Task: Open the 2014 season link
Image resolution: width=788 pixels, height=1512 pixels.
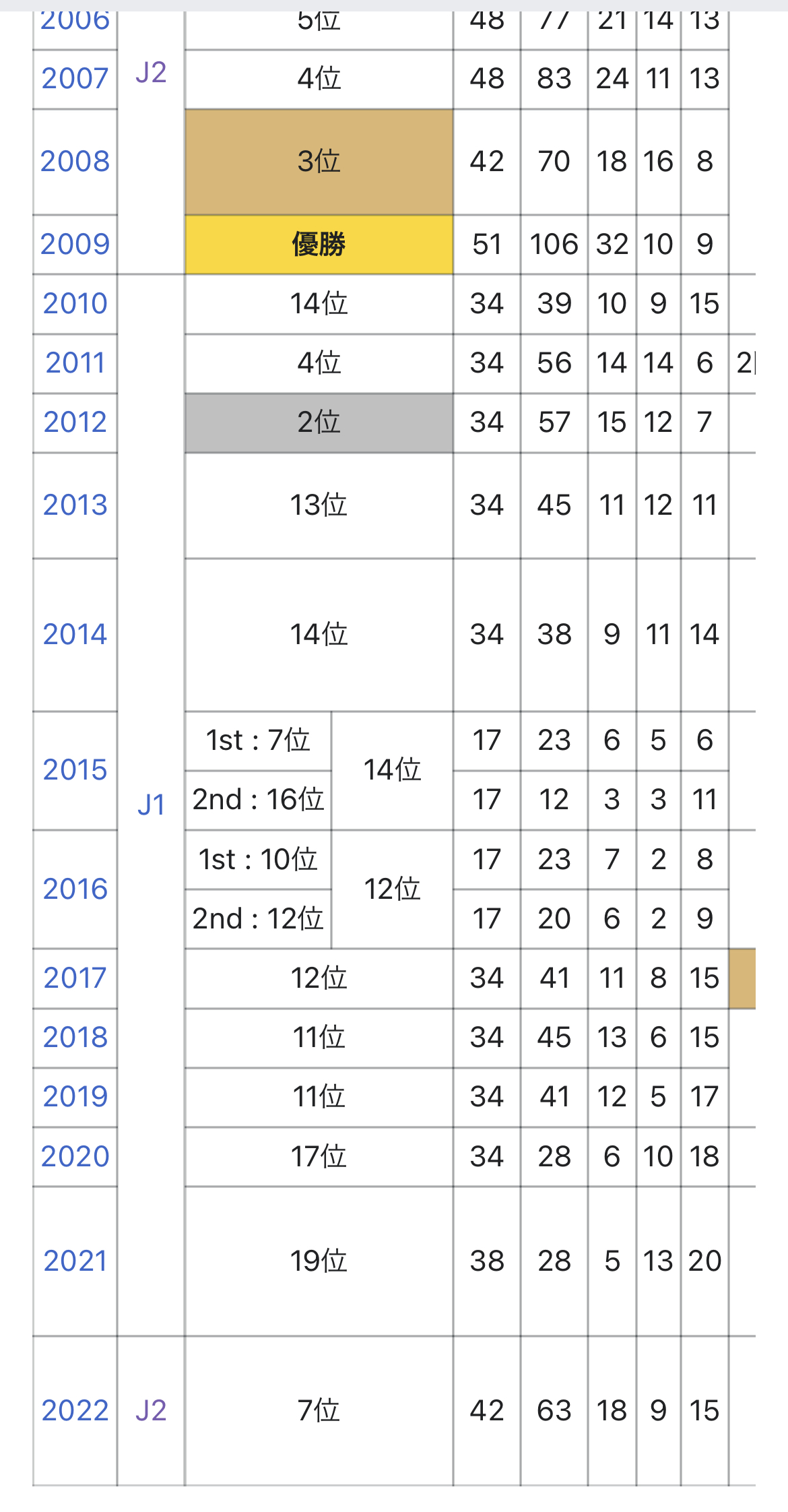Action: point(75,635)
